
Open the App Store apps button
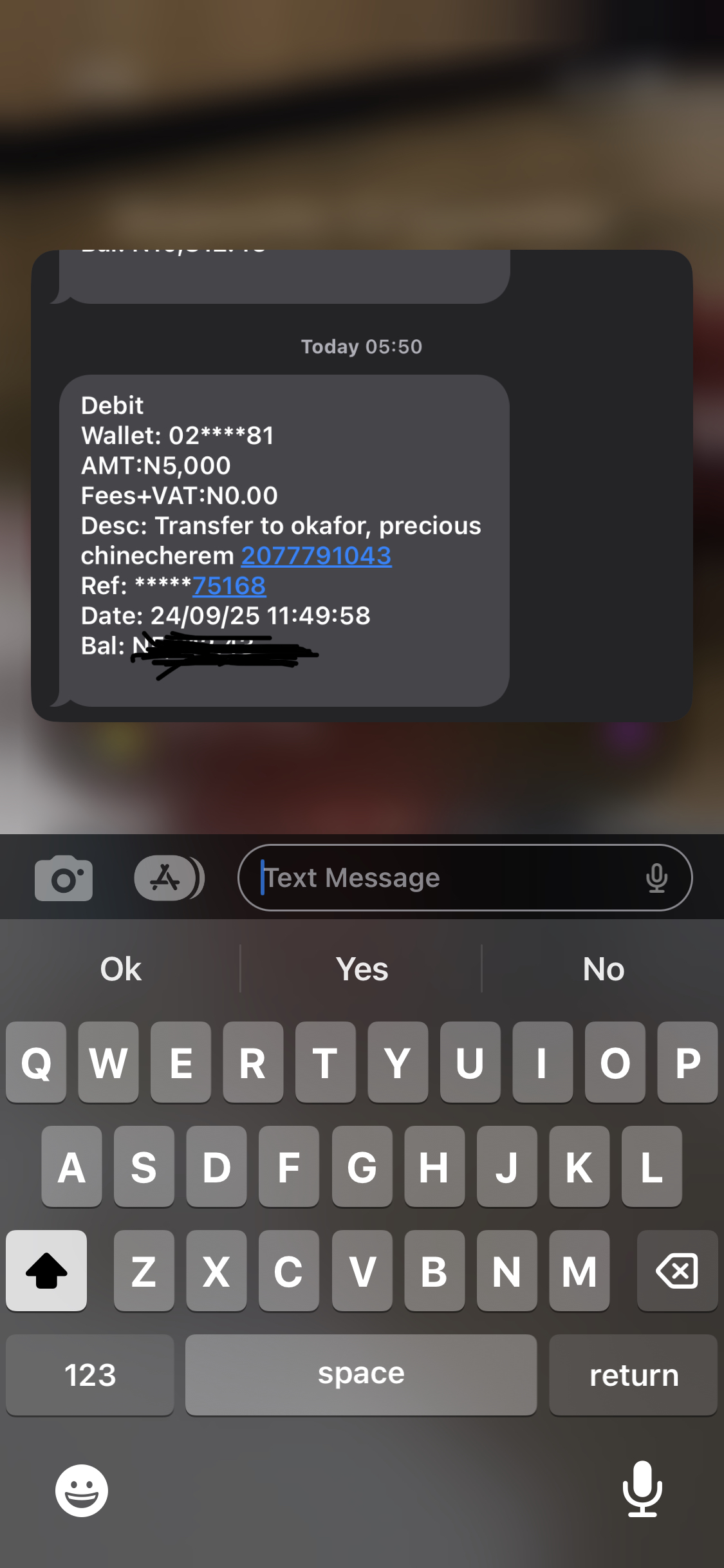[x=166, y=878]
